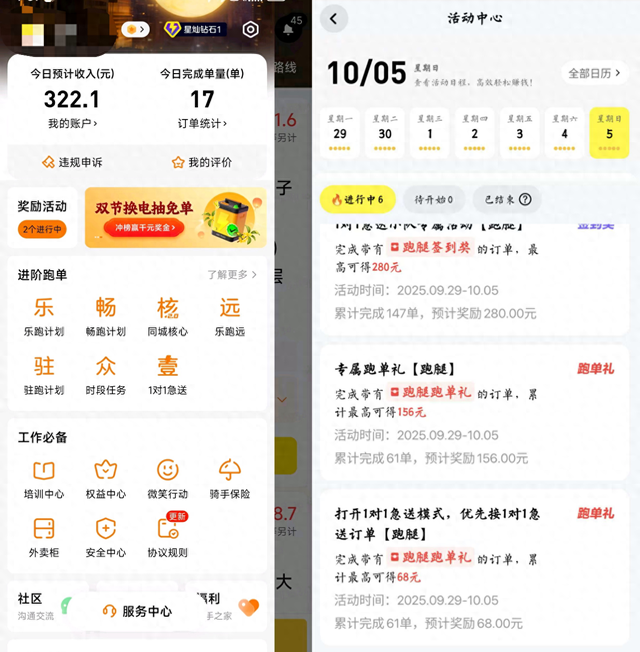
Task: Go back from 活动中心
Action: [x=334, y=18]
